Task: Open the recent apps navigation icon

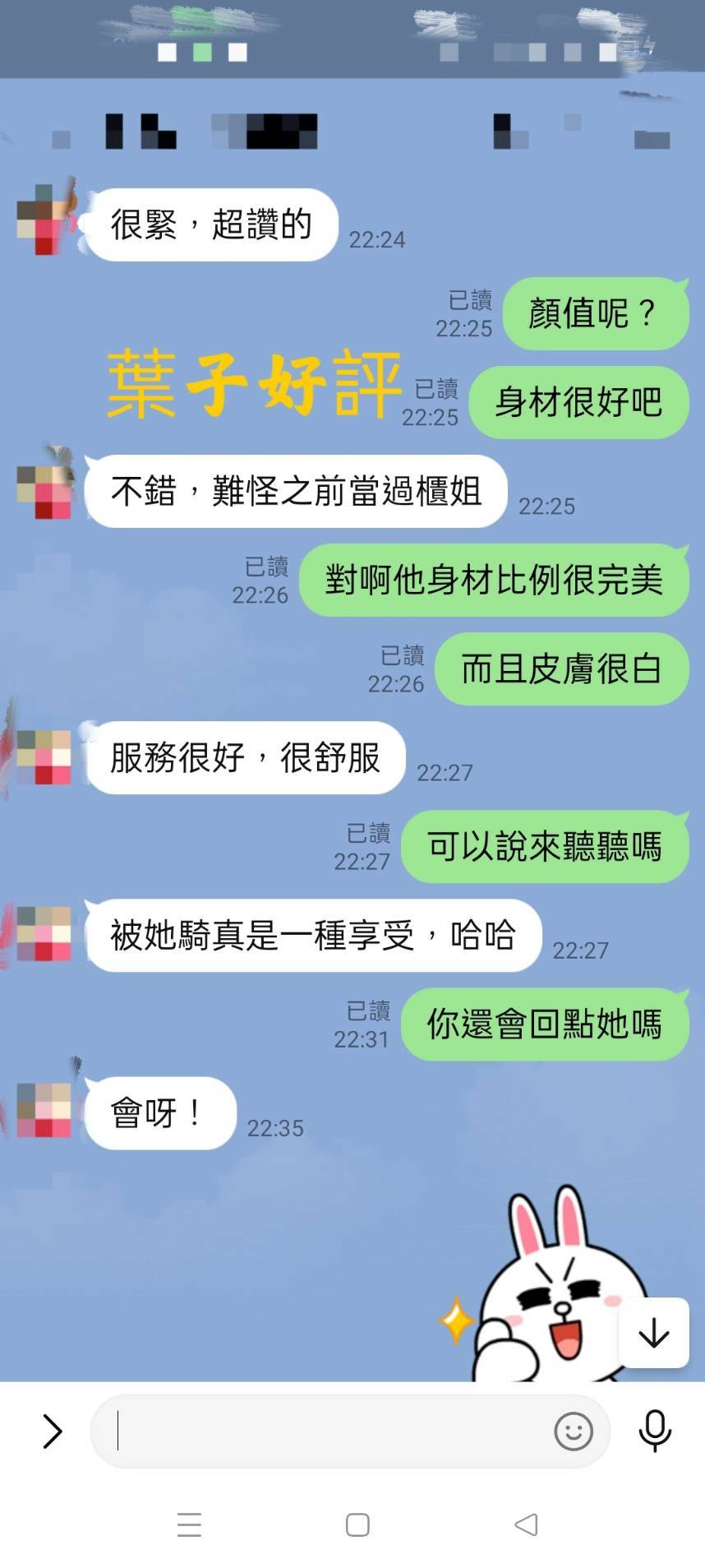Action: pyautogui.click(x=189, y=1525)
